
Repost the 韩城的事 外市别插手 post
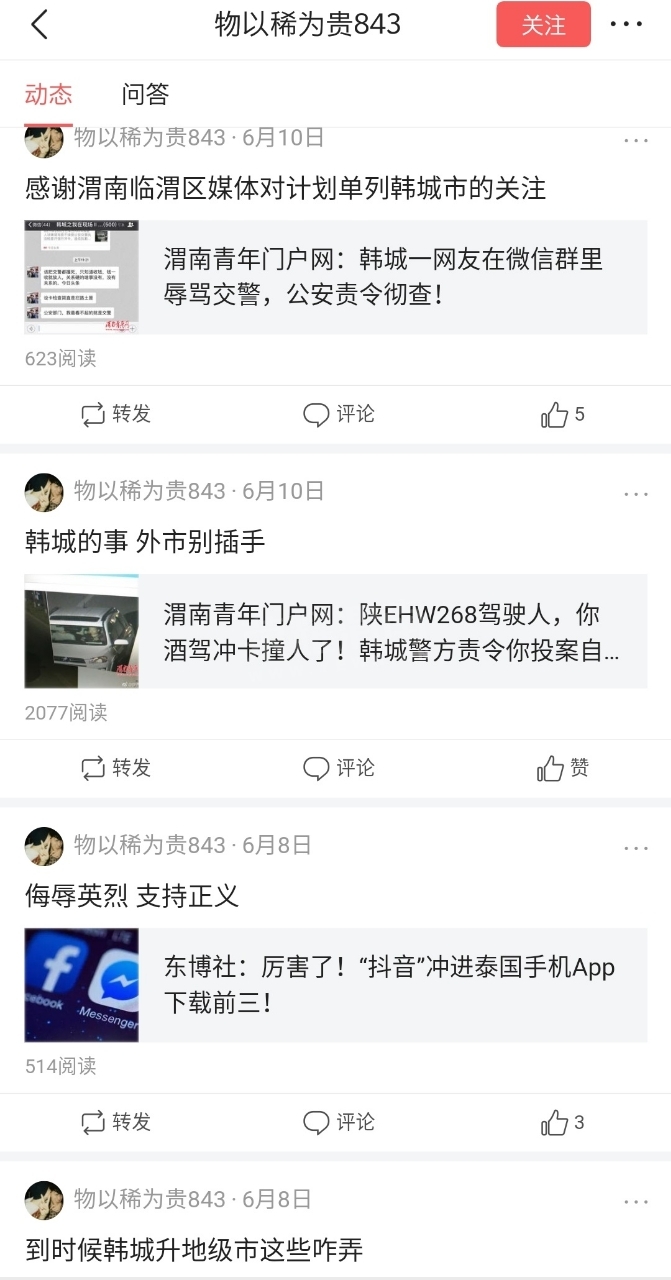click(115, 768)
